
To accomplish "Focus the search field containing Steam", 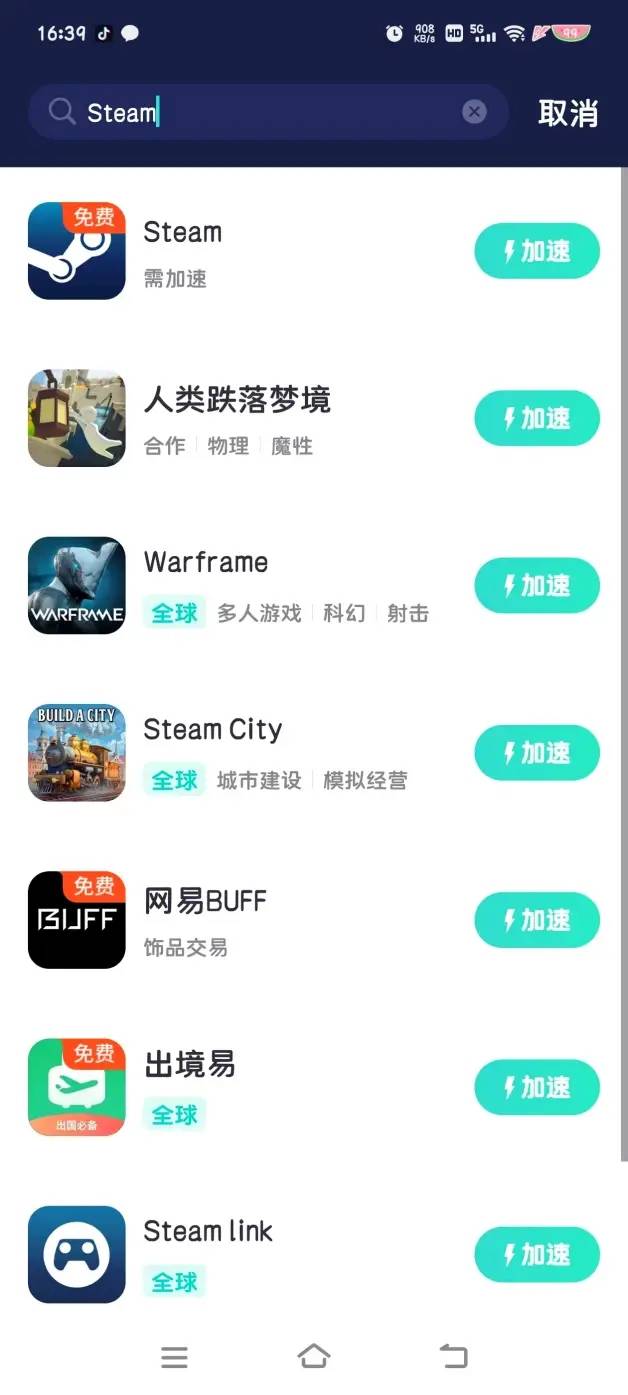I will 260,112.
